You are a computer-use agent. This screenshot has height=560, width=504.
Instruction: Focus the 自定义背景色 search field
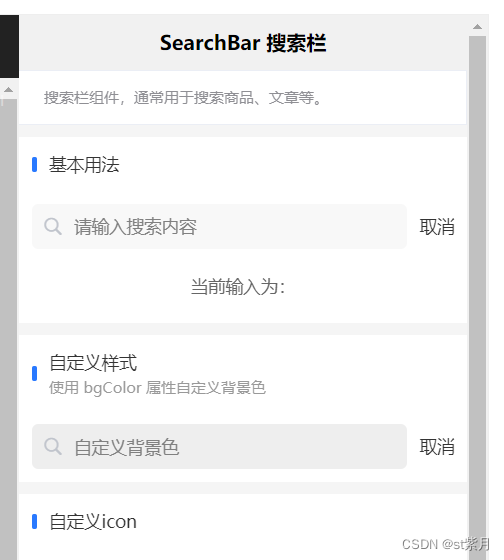coord(219,446)
